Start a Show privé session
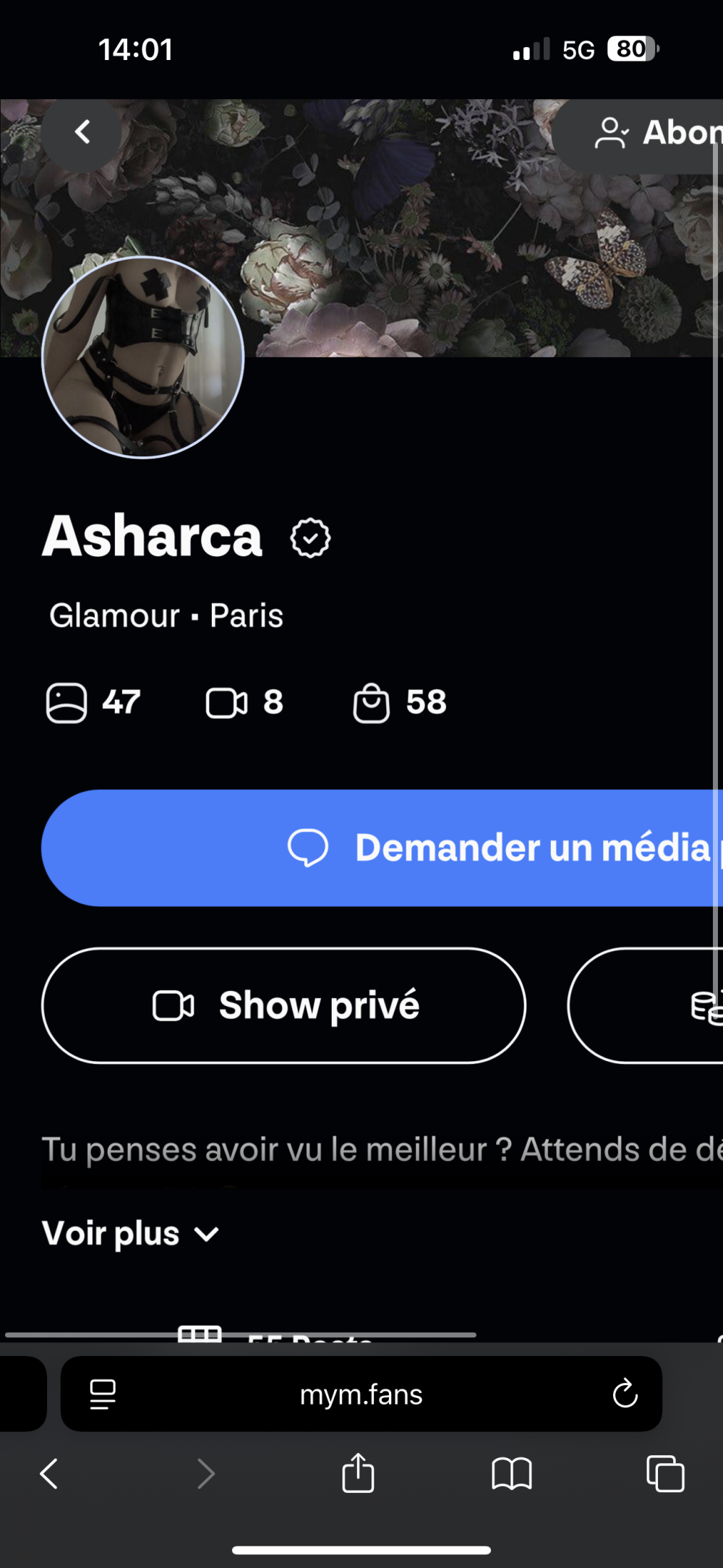This screenshot has height=1568, width=723. (x=283, y=1005)
